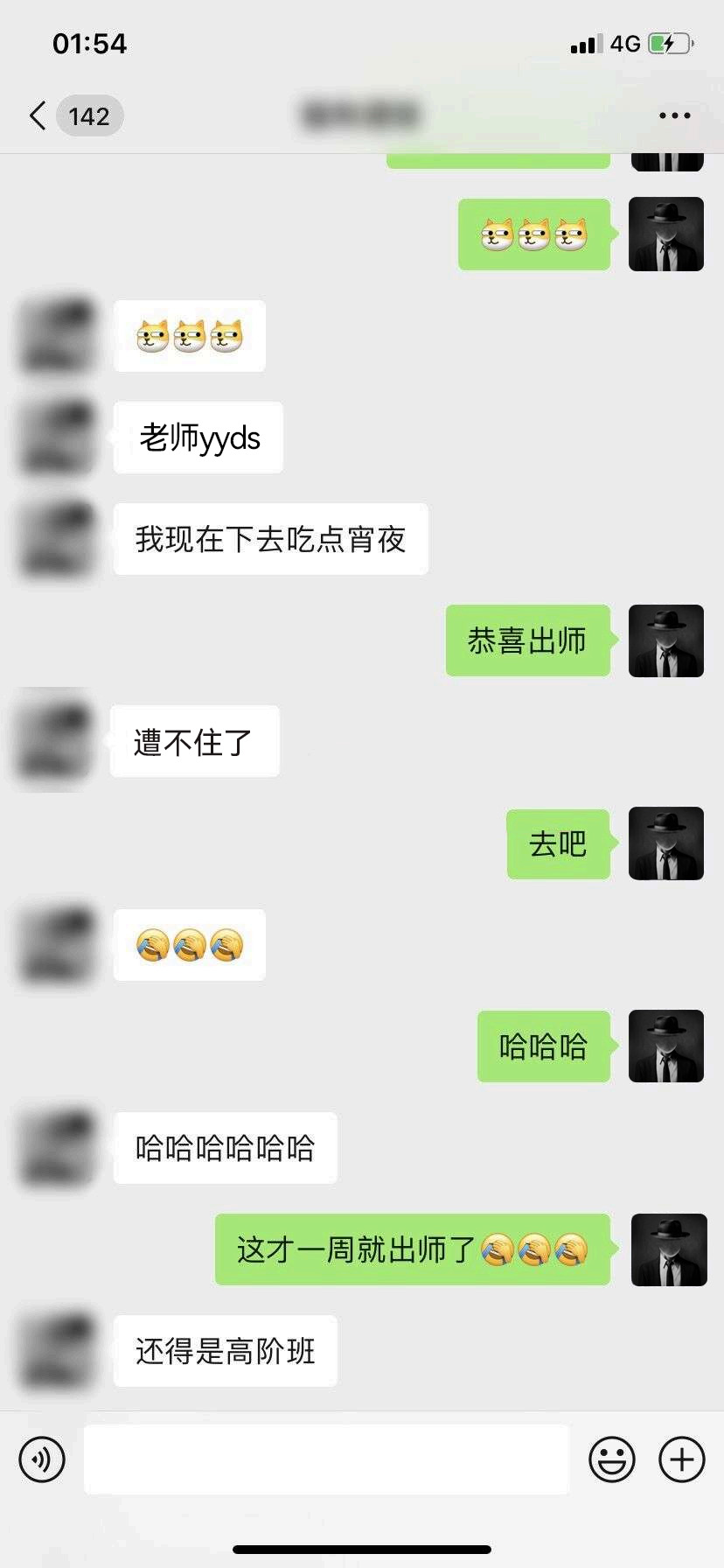724x1568 pixels.
Task: Open the chat's three-dot menu
Action: pyautogui.click(x=674, y=115)
